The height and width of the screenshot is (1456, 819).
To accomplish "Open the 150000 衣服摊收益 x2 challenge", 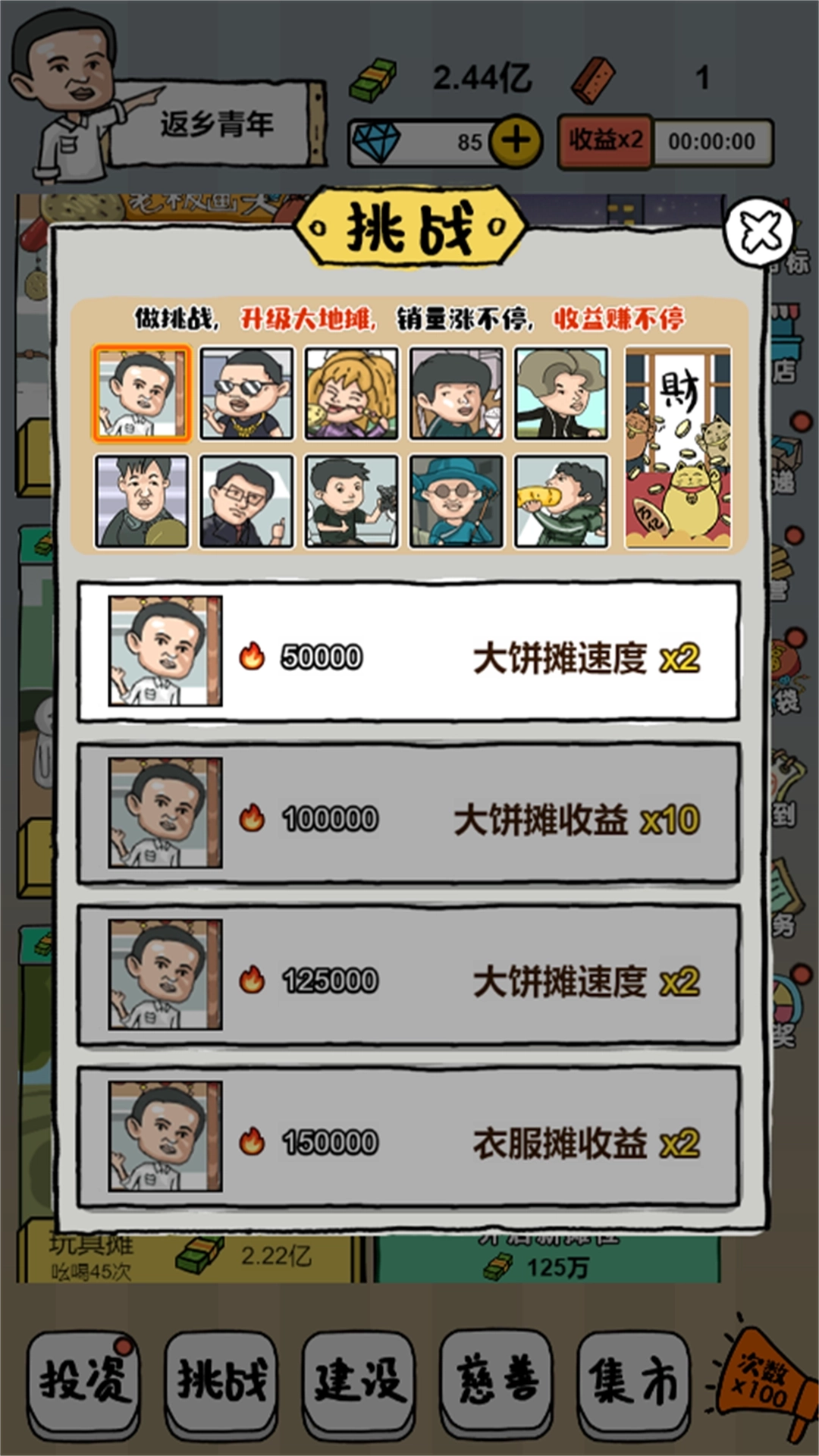I will [409, 1137].
